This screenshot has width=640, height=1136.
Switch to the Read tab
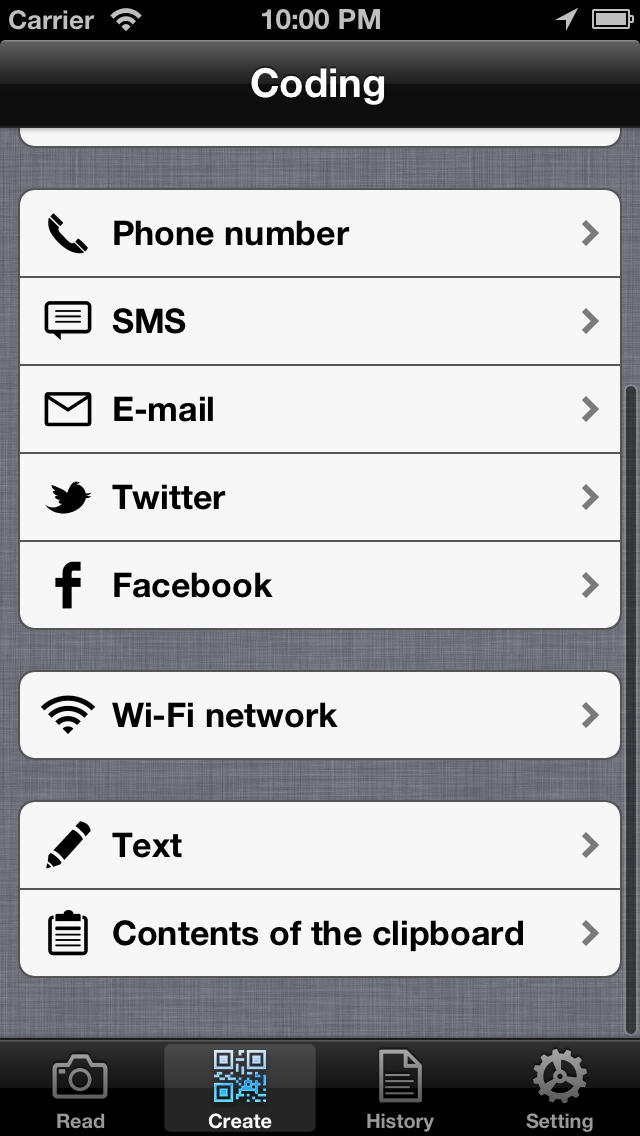[x=80, y=1088]
